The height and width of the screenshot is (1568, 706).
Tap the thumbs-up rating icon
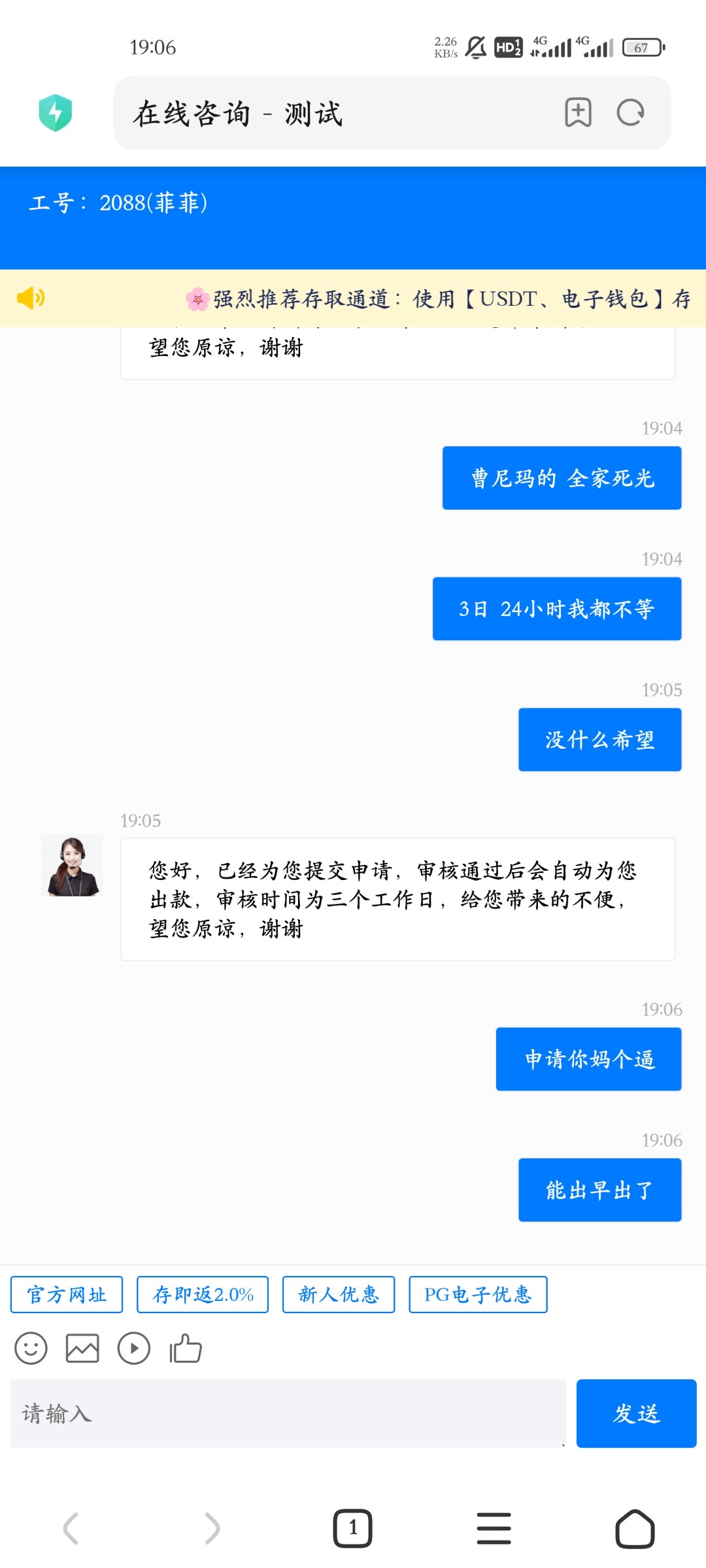point(186,1347)
